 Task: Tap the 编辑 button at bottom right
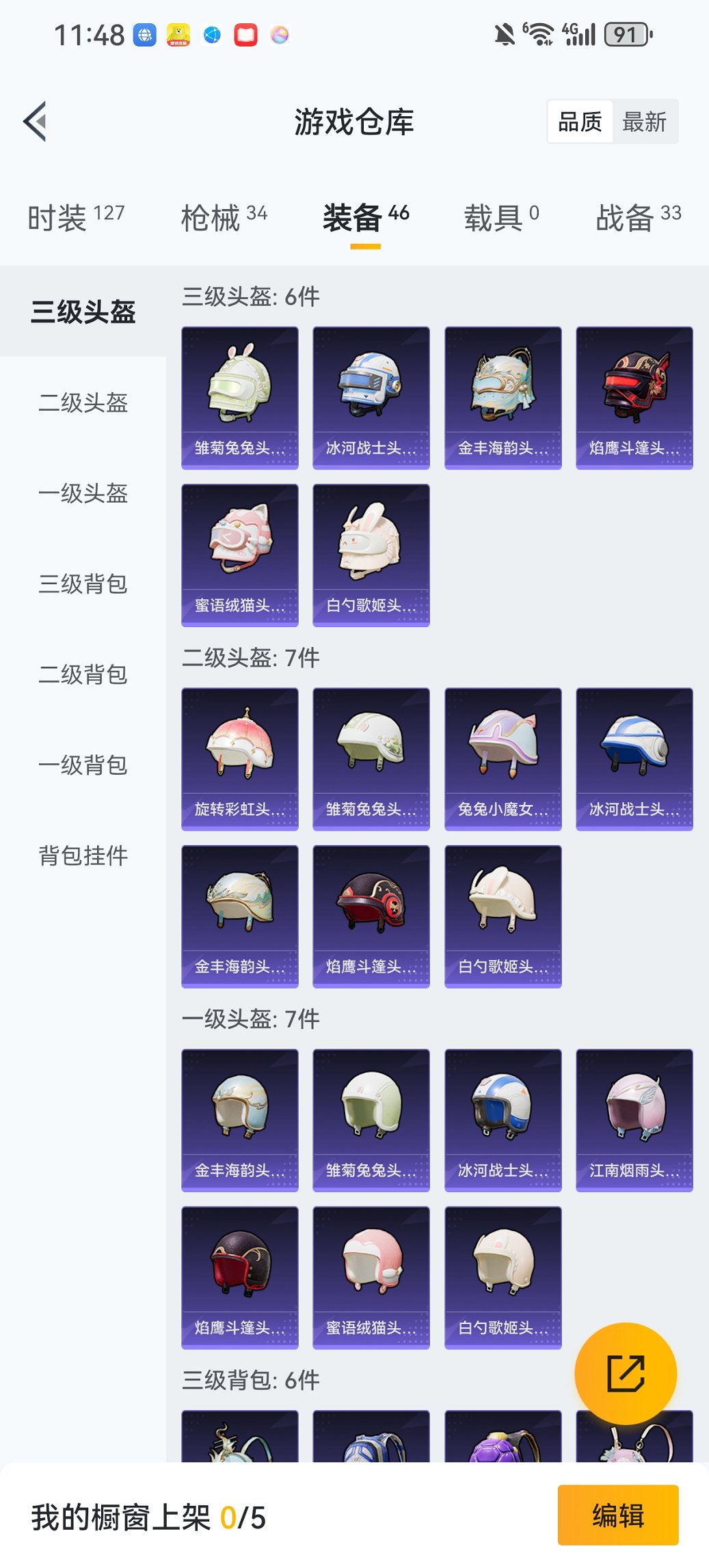pos(617,1516)
